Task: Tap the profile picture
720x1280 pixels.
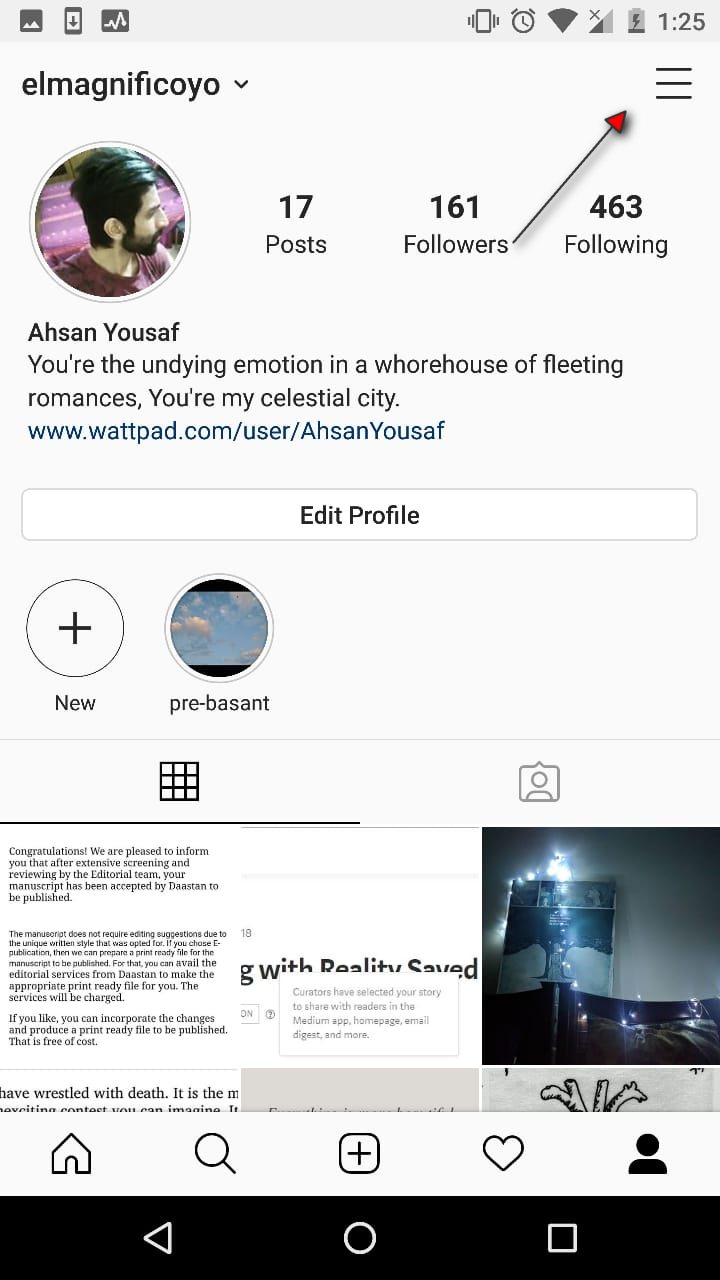Action: 110,221
